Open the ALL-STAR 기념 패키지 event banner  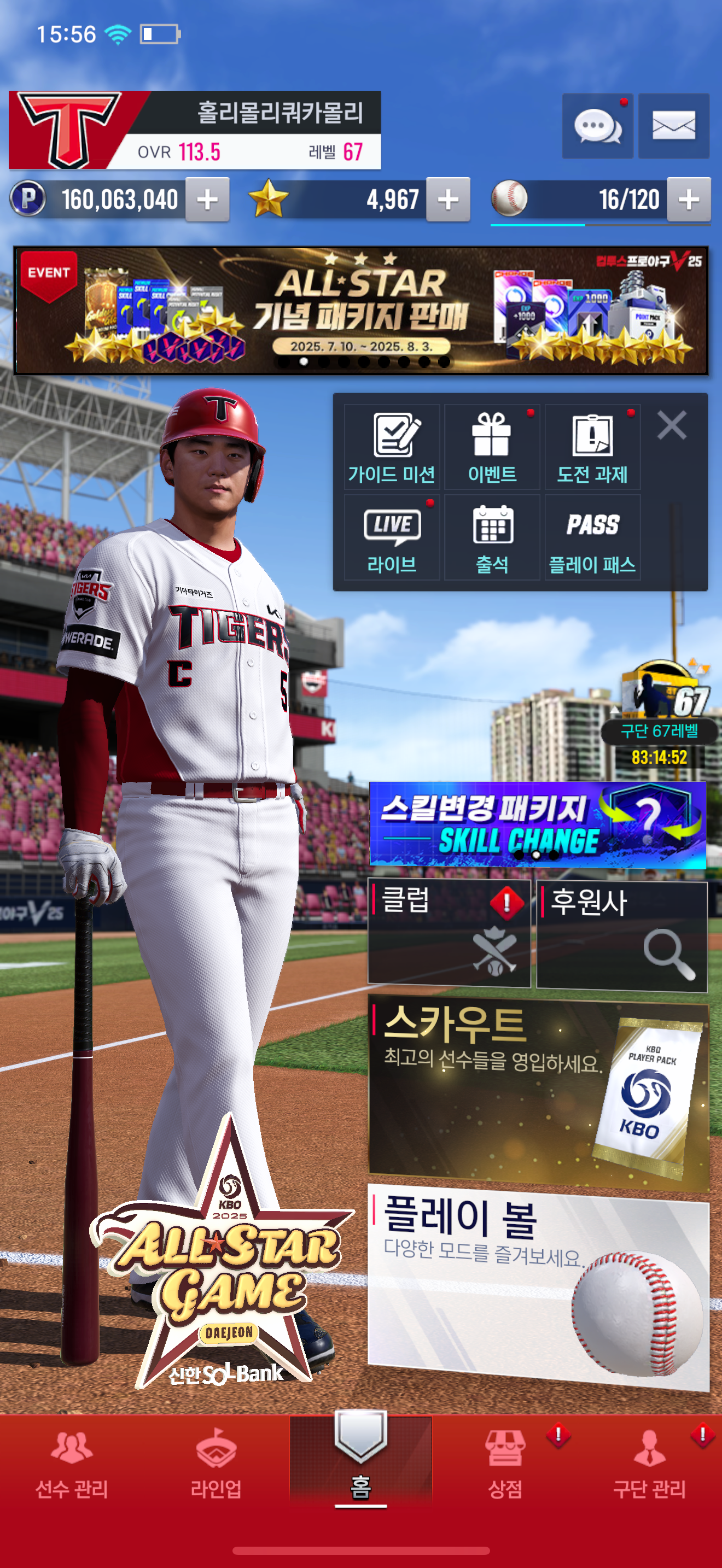361,311
